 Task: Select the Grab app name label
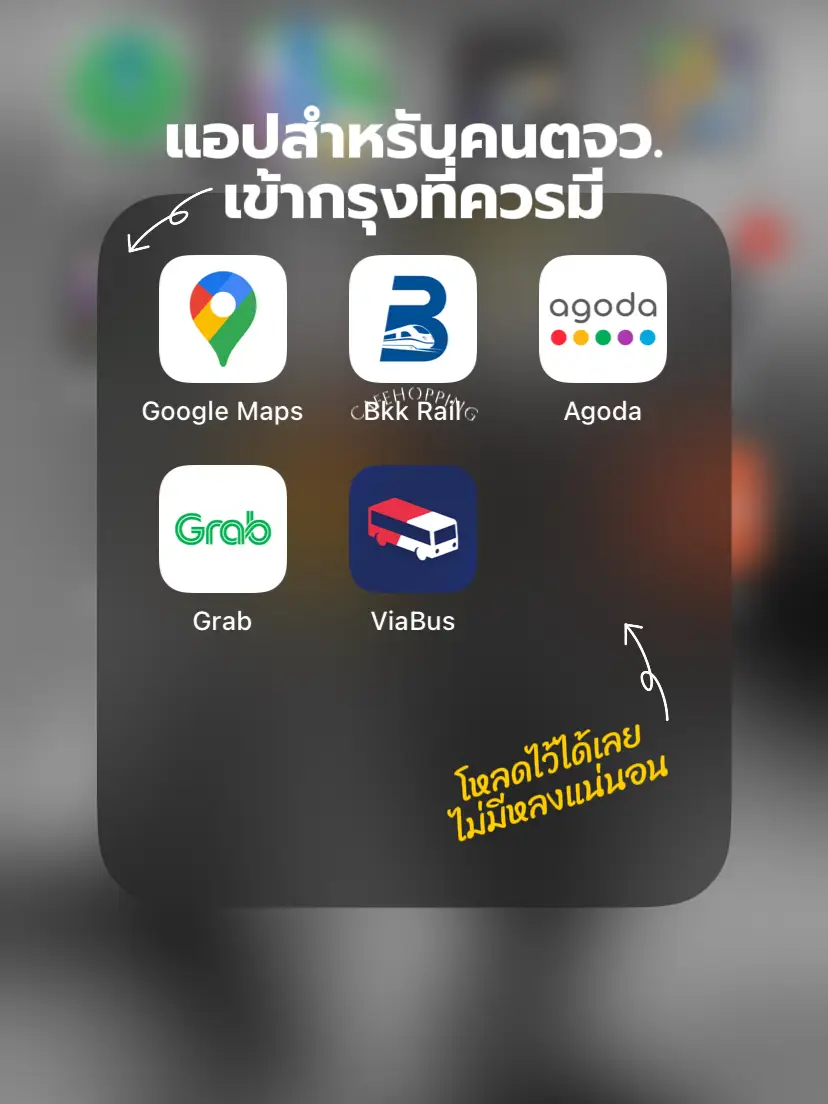222,621
